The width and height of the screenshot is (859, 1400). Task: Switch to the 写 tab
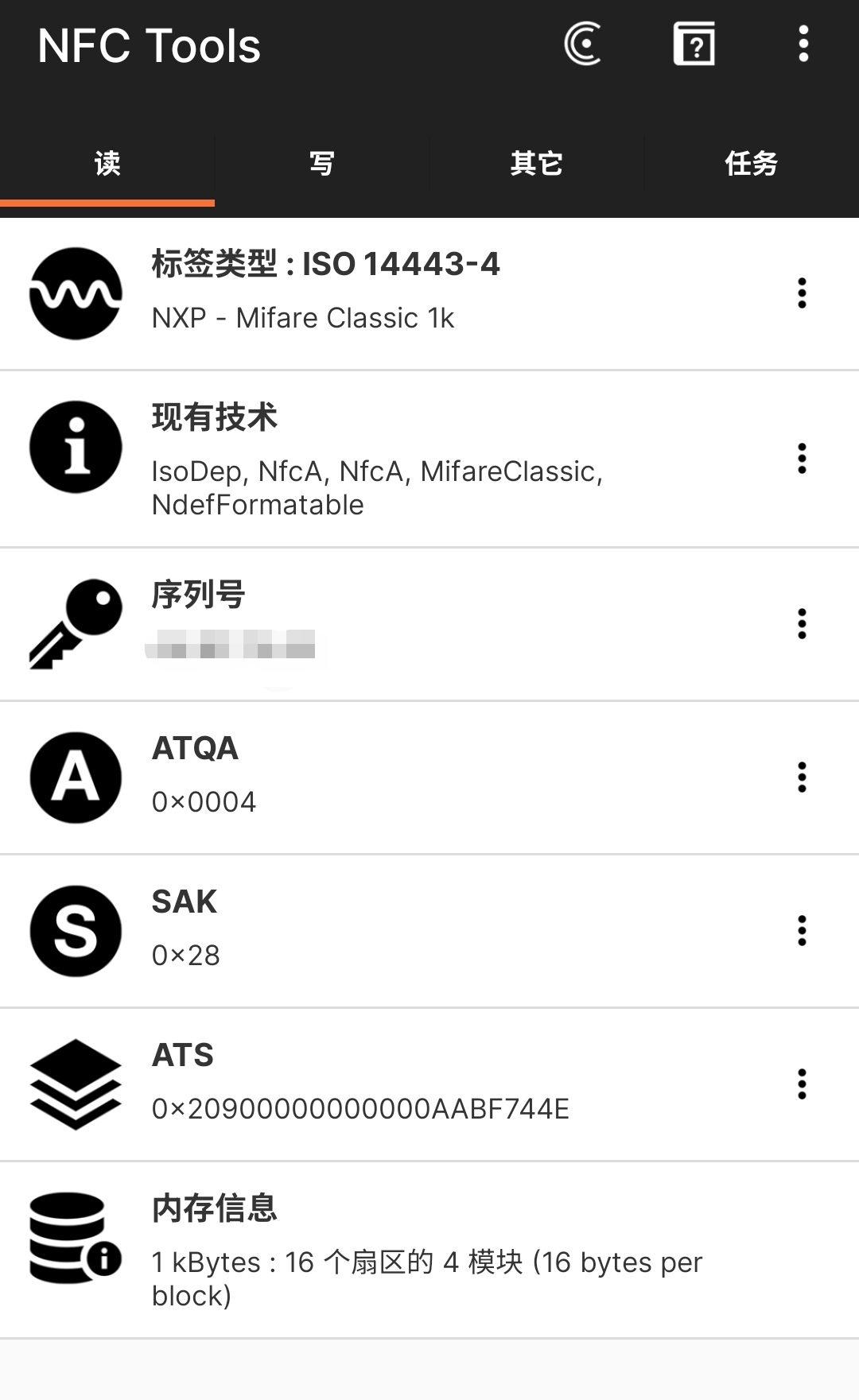pyautogui.click(x=322, y=164)
